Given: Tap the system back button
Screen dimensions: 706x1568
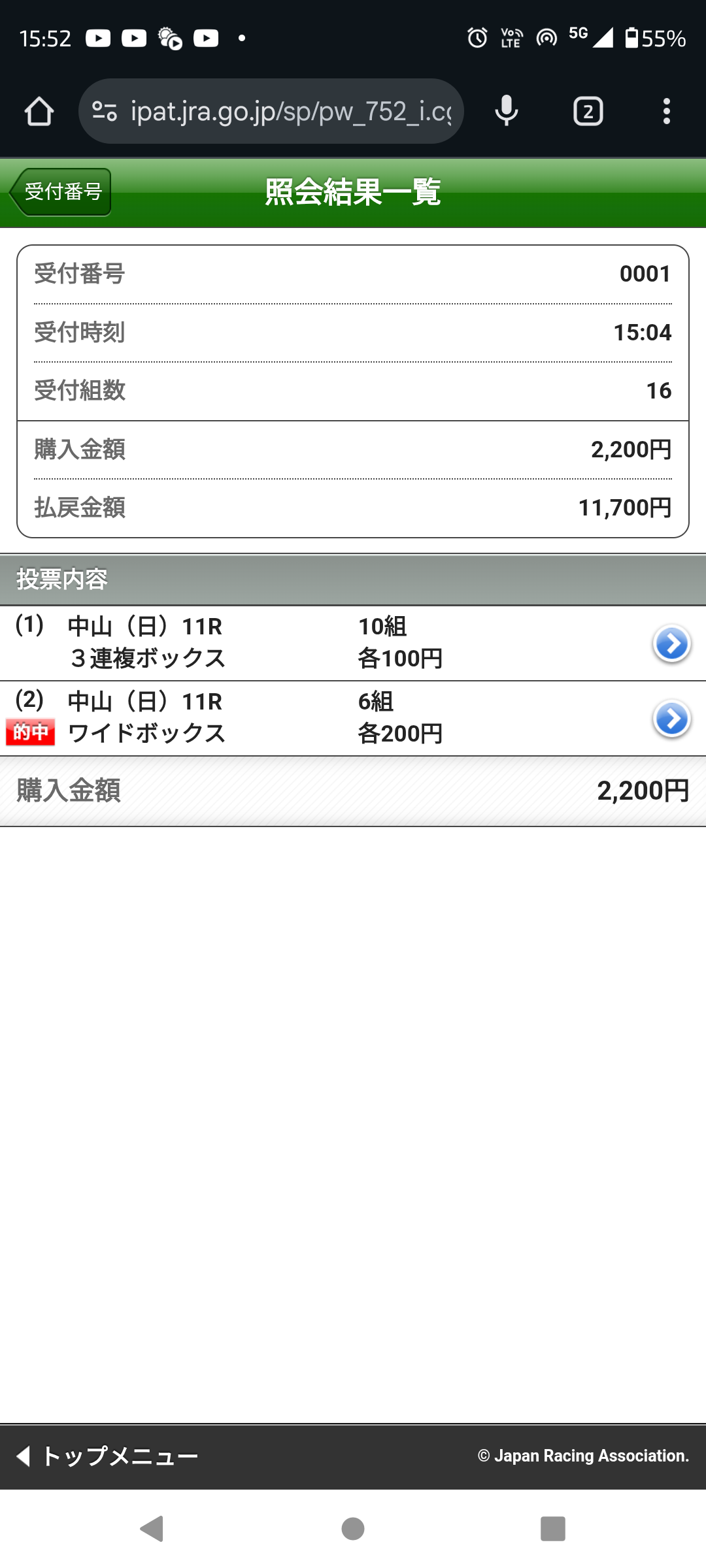Looking at the screenshot, I should click(152, 1529).
